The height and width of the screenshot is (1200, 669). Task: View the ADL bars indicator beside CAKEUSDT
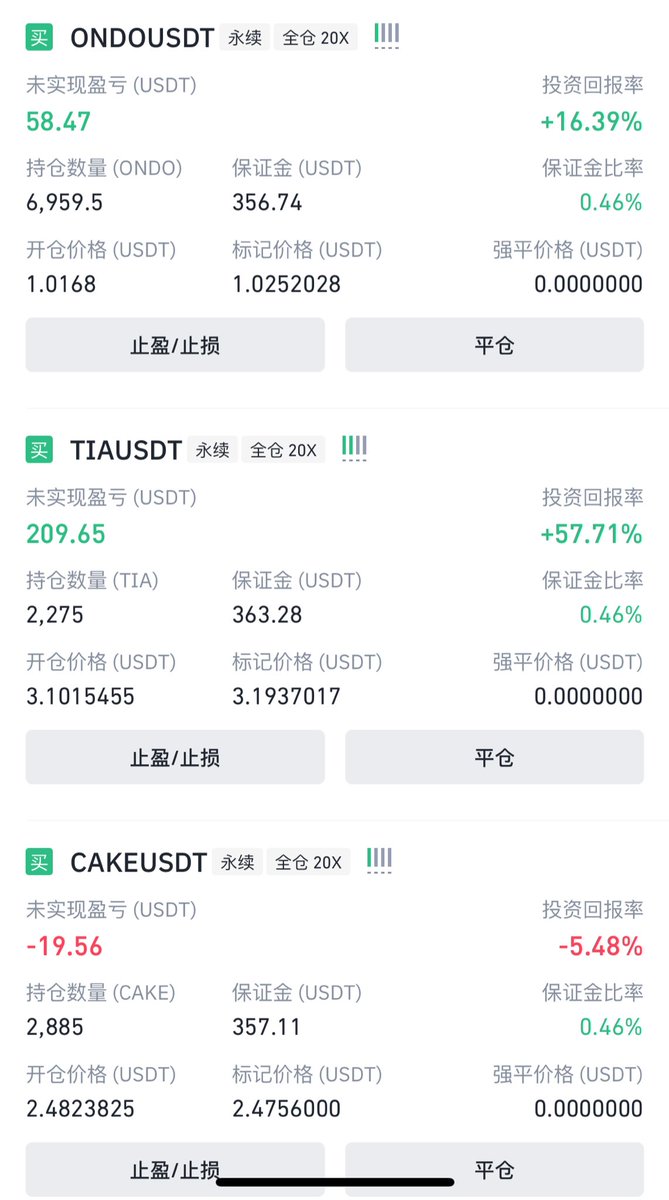[379, 860]
